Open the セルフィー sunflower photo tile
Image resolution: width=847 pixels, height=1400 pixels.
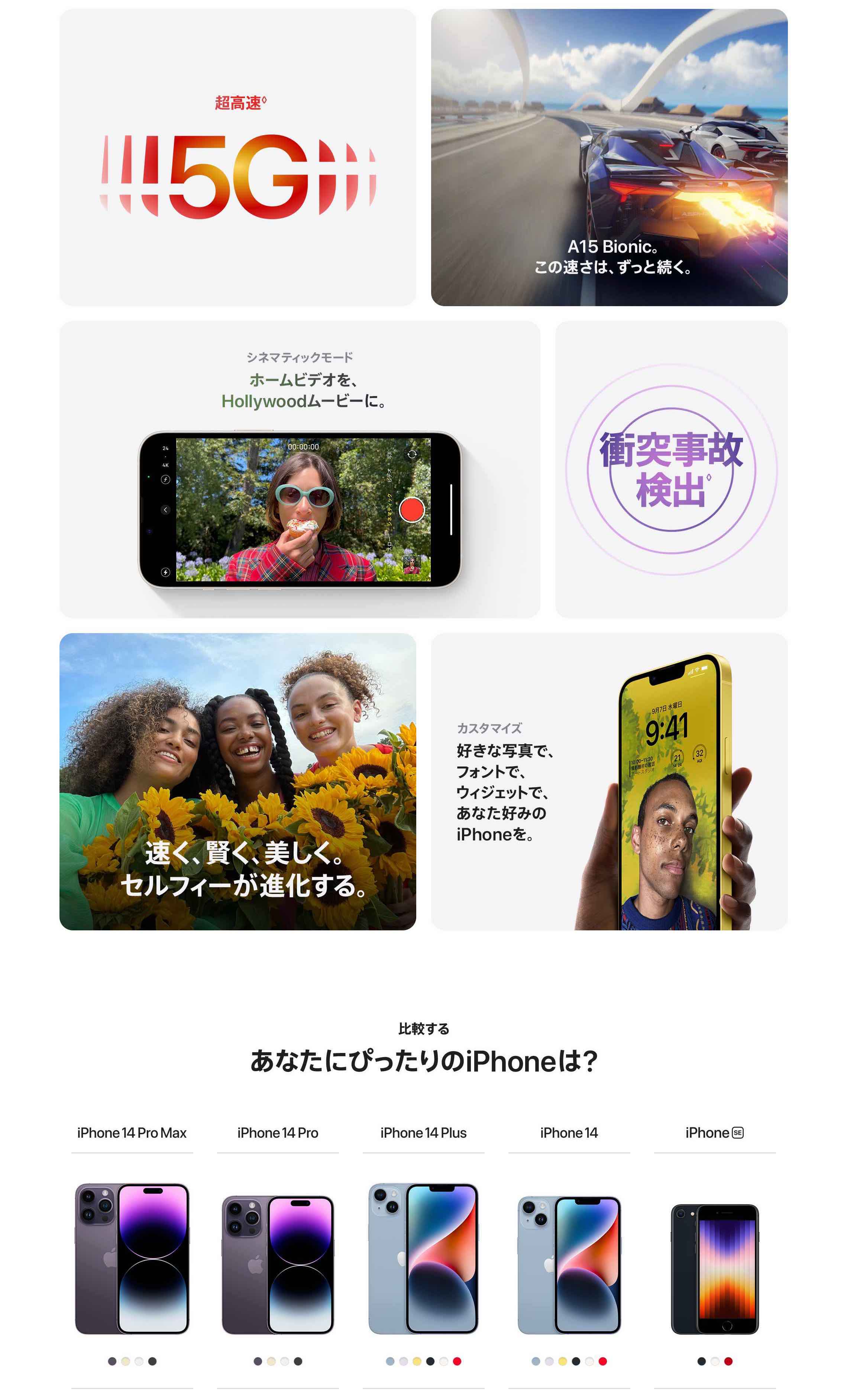pyautogui.click(x=237, y=781)
